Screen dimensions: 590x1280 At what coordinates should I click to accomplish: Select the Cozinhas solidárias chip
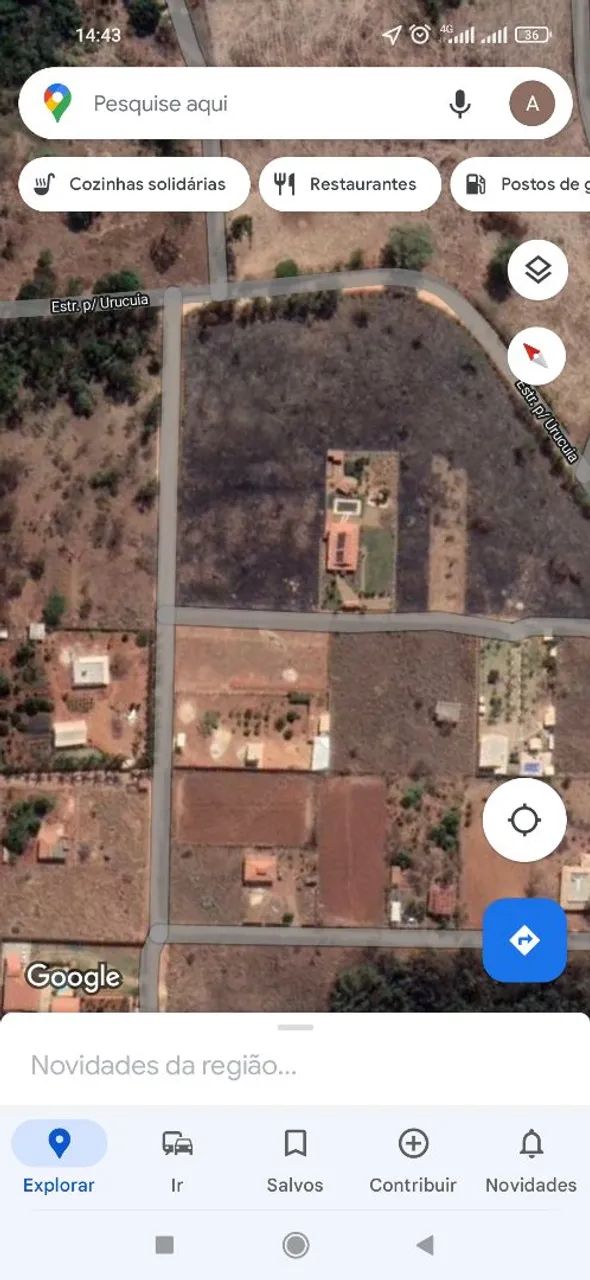pos(134,184)
